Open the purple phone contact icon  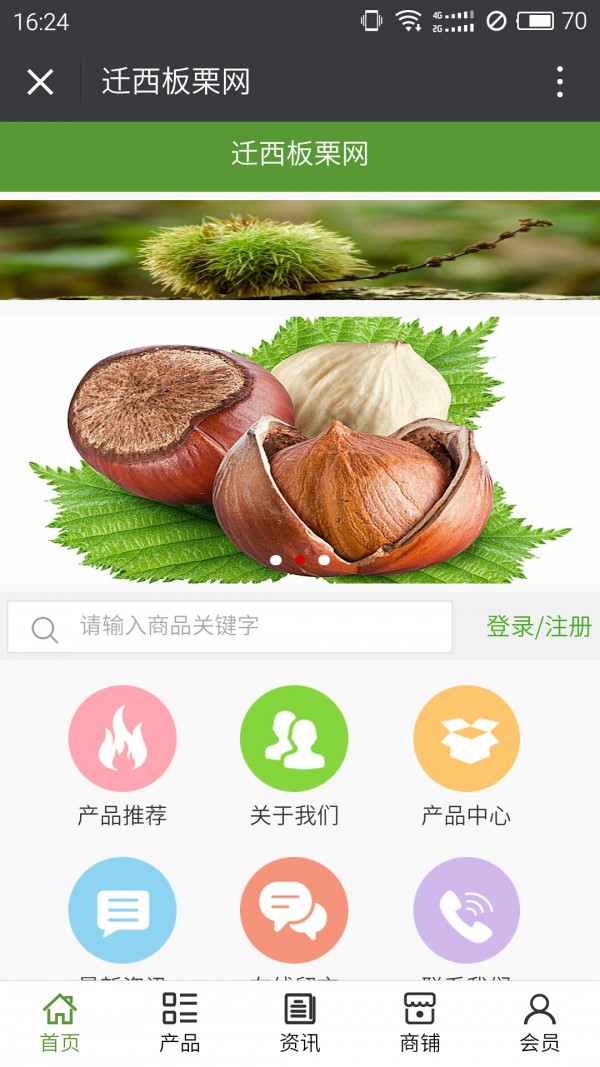(466, 910)
